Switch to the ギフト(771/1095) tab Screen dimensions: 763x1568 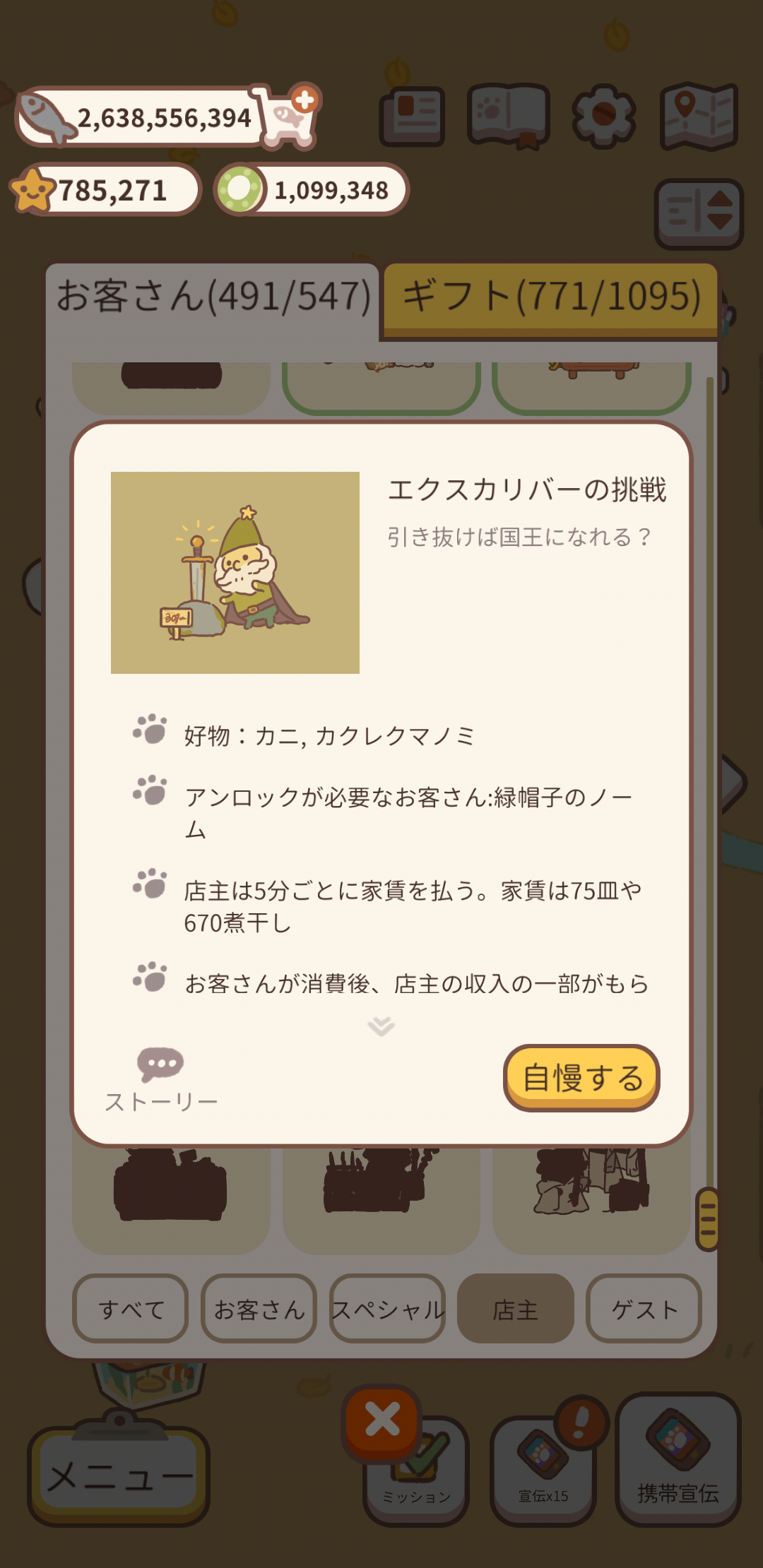tap(551, 297)
